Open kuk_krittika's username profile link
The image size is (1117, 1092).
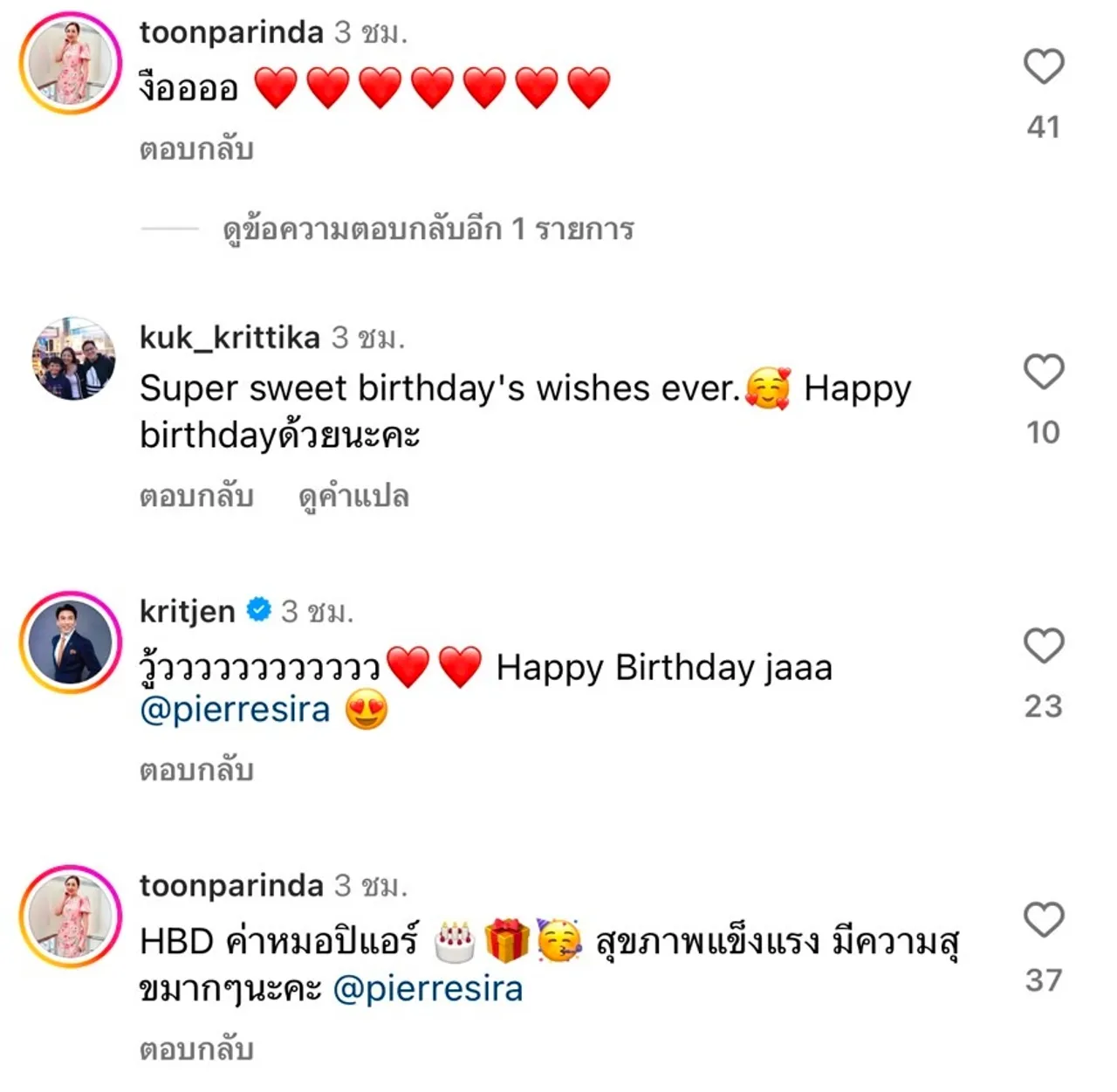230,337
